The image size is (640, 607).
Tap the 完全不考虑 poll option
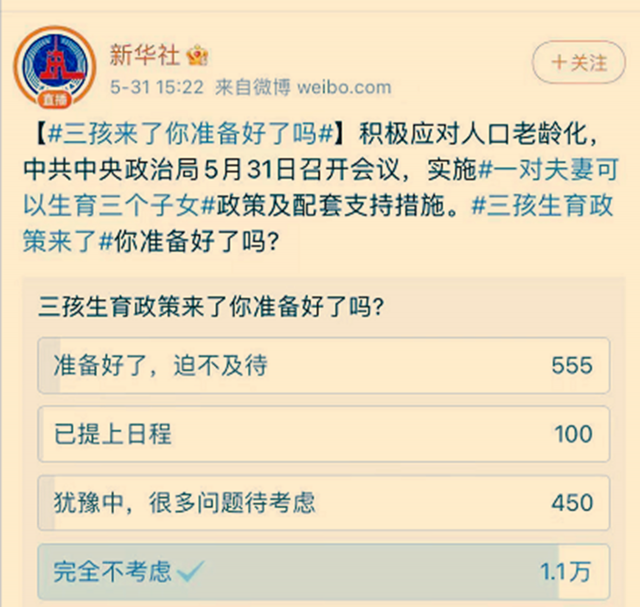pos(322,571)
